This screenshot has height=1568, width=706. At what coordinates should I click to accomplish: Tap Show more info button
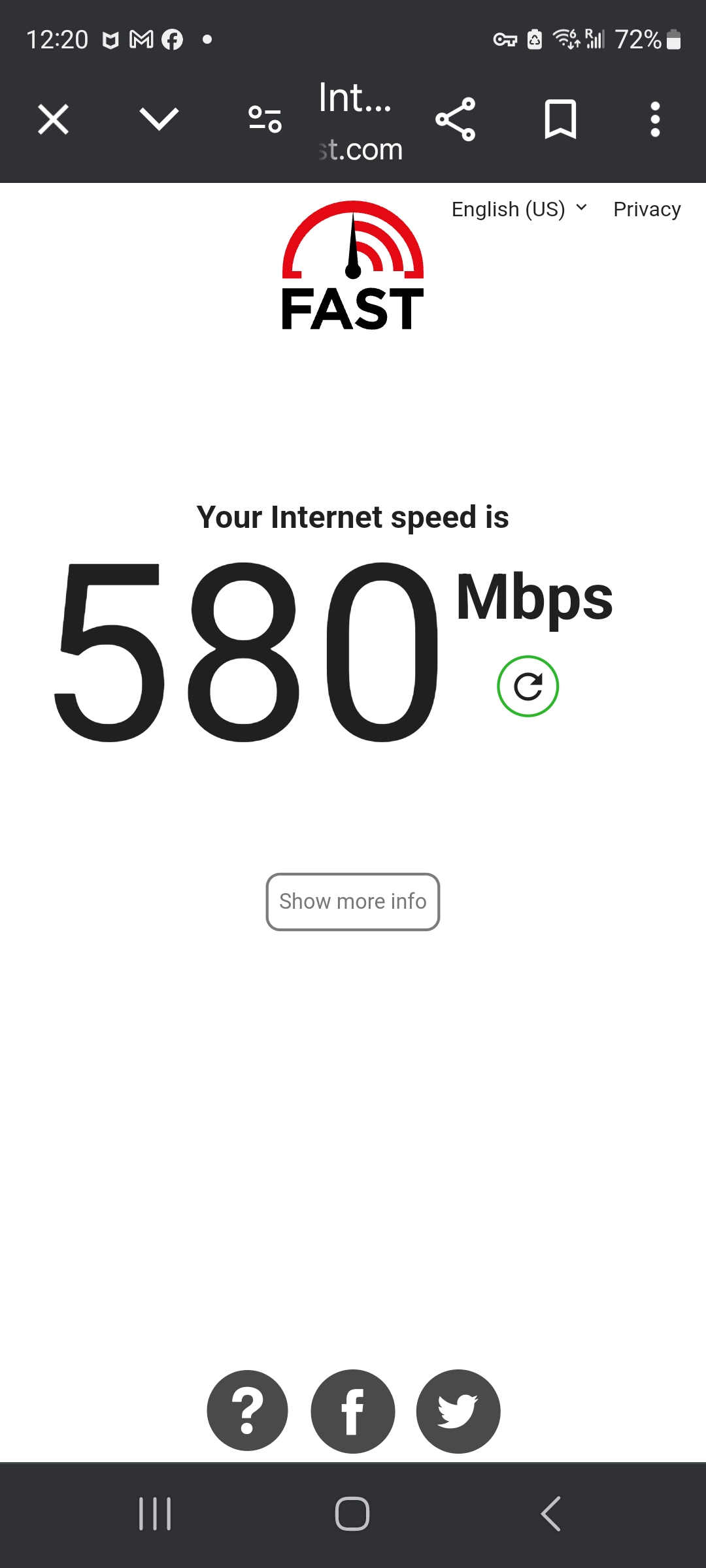tap(352, 902)
